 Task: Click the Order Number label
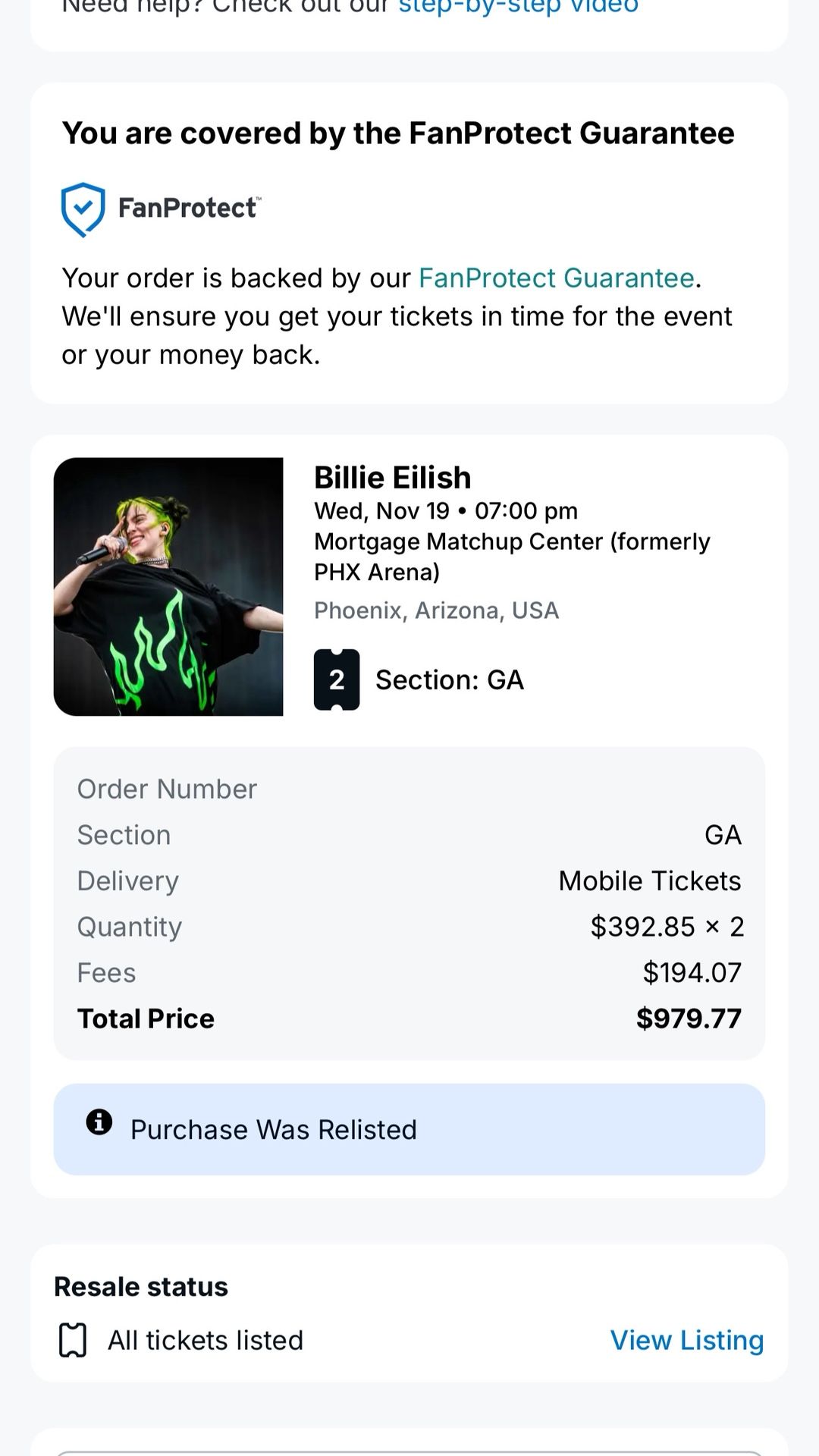(166, 789)
